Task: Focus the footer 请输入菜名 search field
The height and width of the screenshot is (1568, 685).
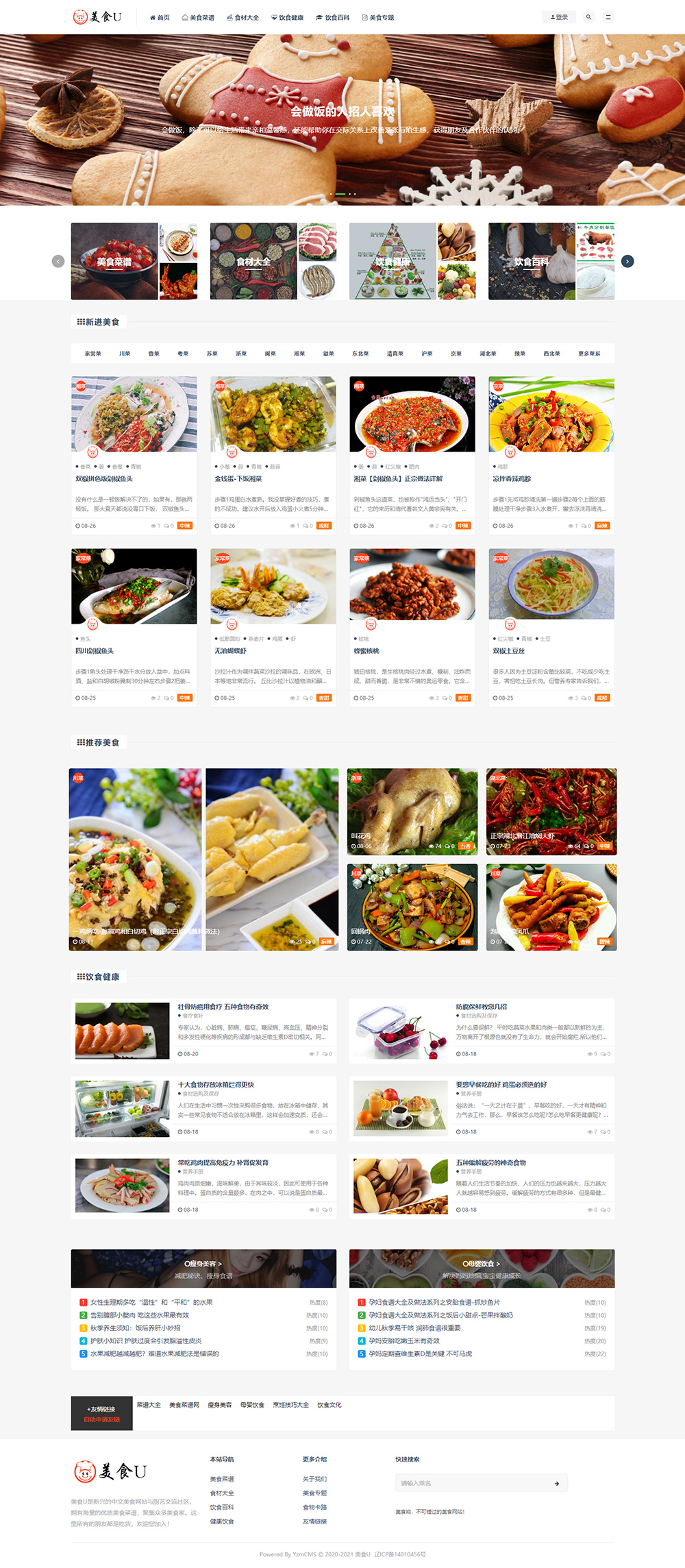Action: 473,1483
